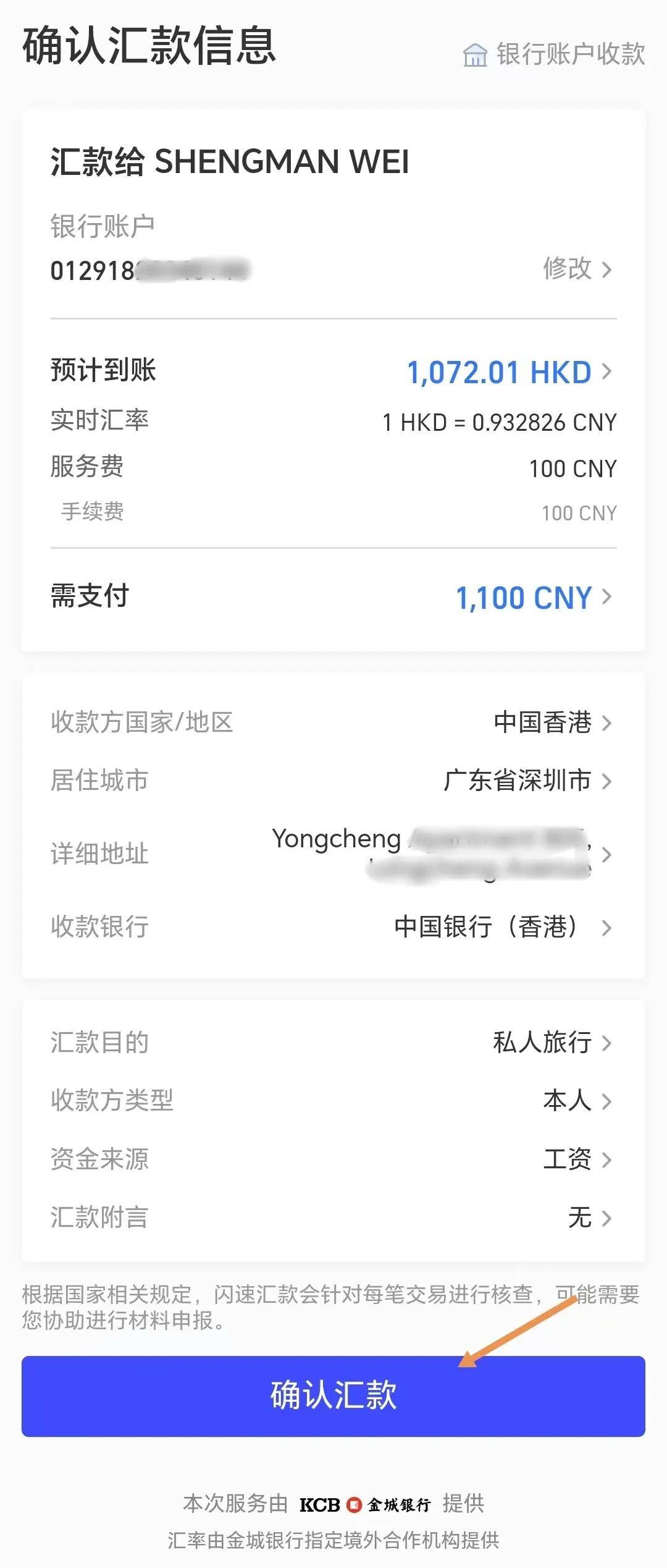Image resolution: width=667 pixels, height=1568 pixels.
Task: Click the chevron next to 汇款目的 私人旅行
Action: click(608, 1043)
